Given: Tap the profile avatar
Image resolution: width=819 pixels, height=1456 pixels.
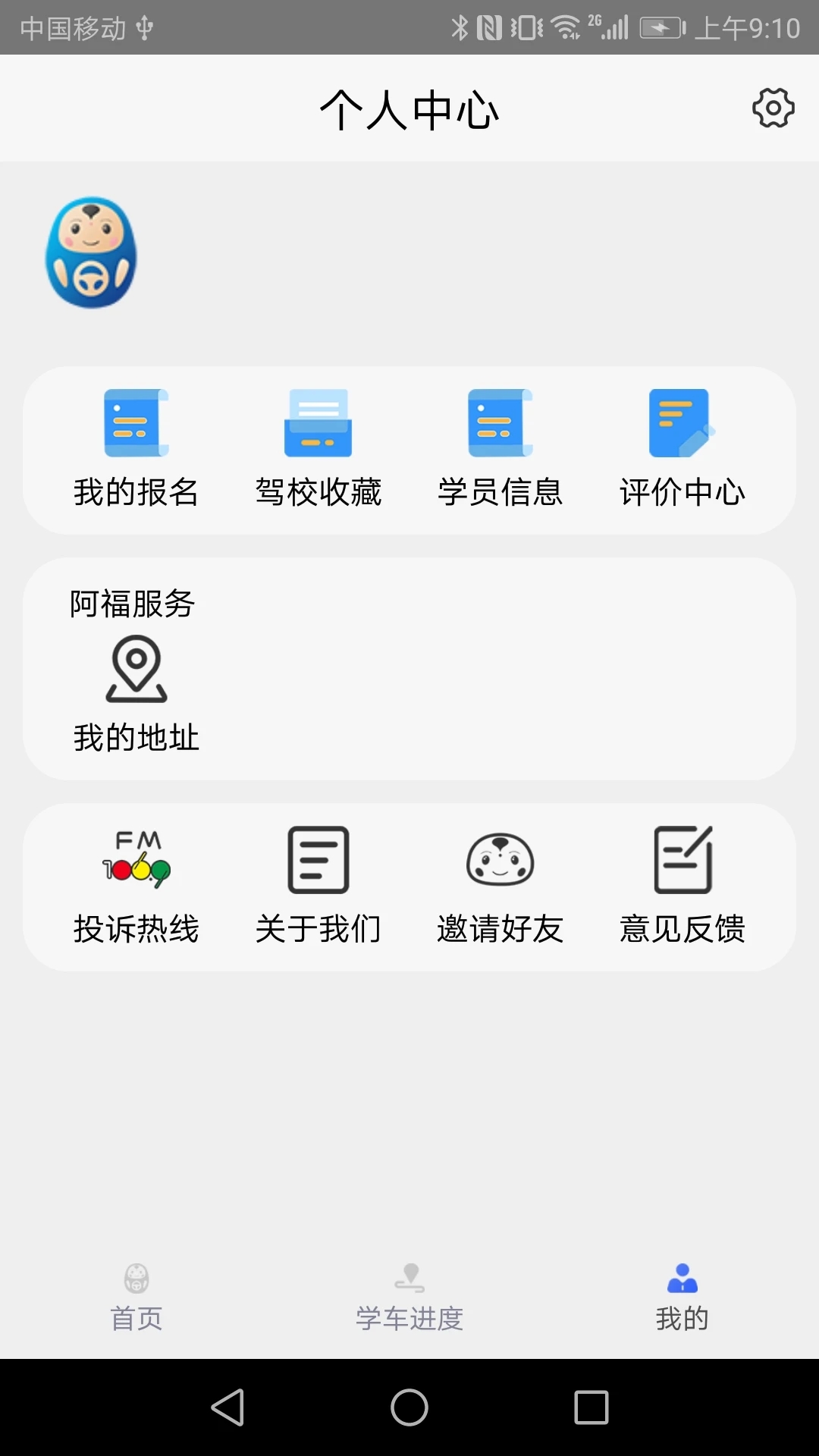Looking at the screenshot, I should (91, 253).
